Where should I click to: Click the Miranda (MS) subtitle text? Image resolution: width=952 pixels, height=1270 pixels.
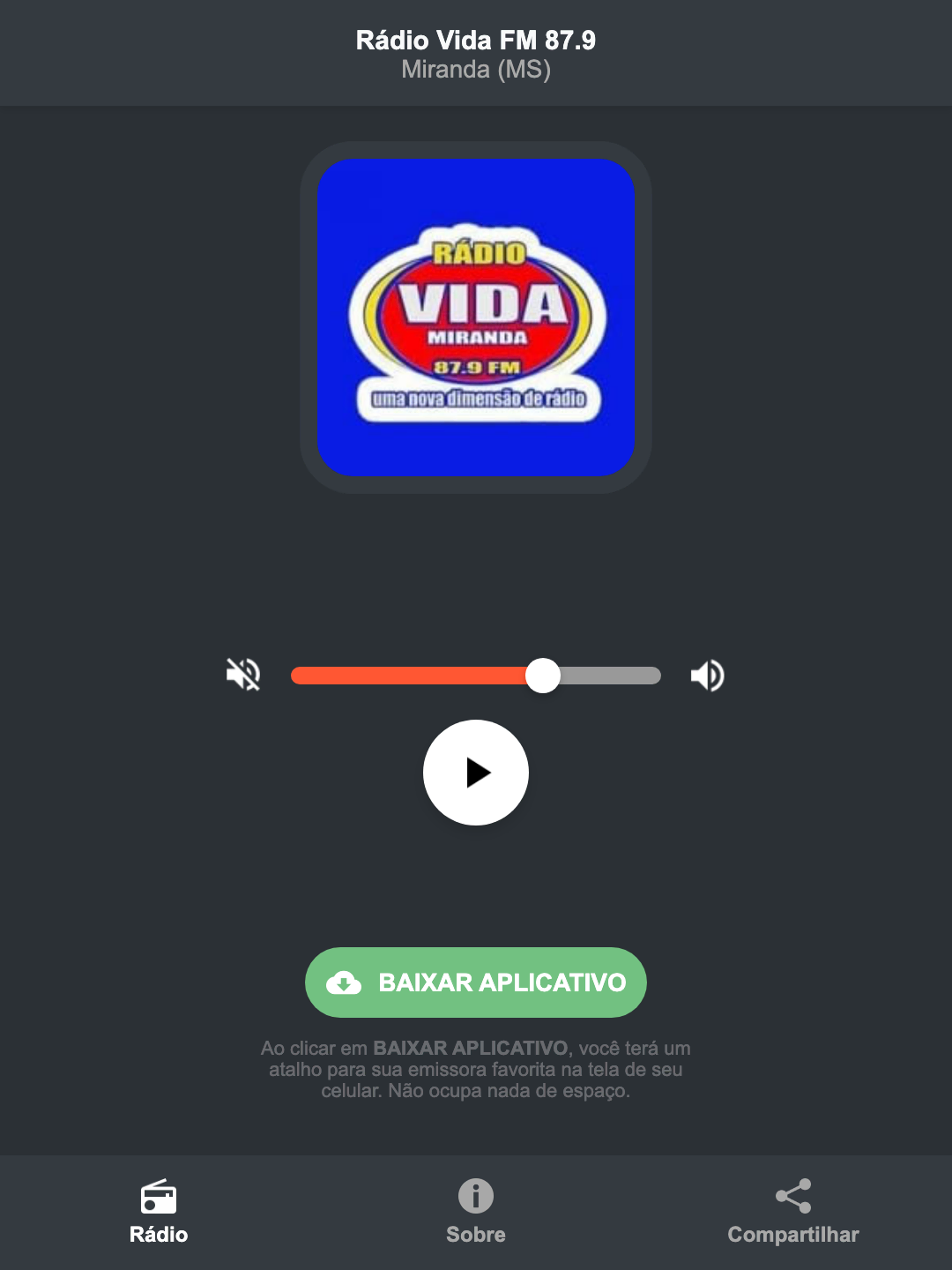(x=475, y=71)
